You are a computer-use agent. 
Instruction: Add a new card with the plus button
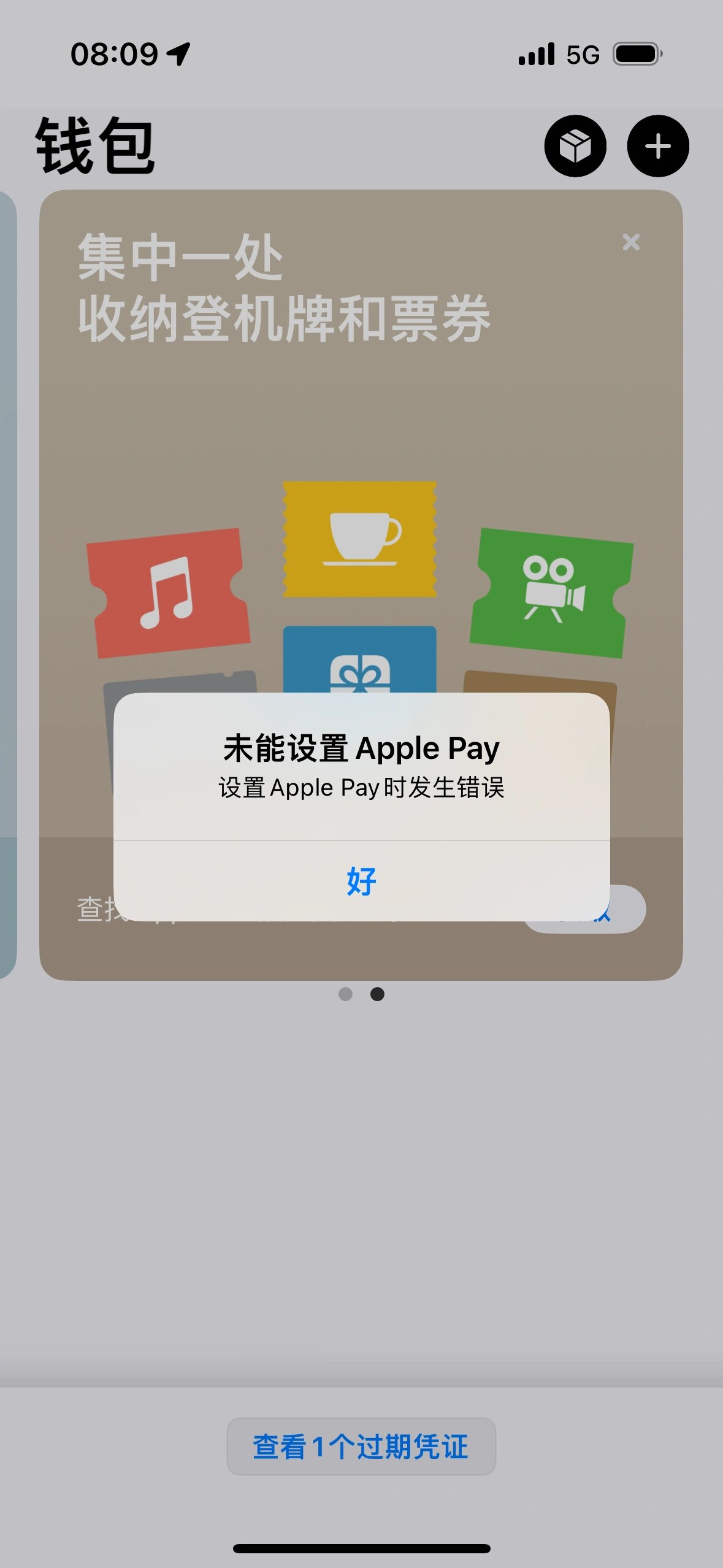pos(657,146)
